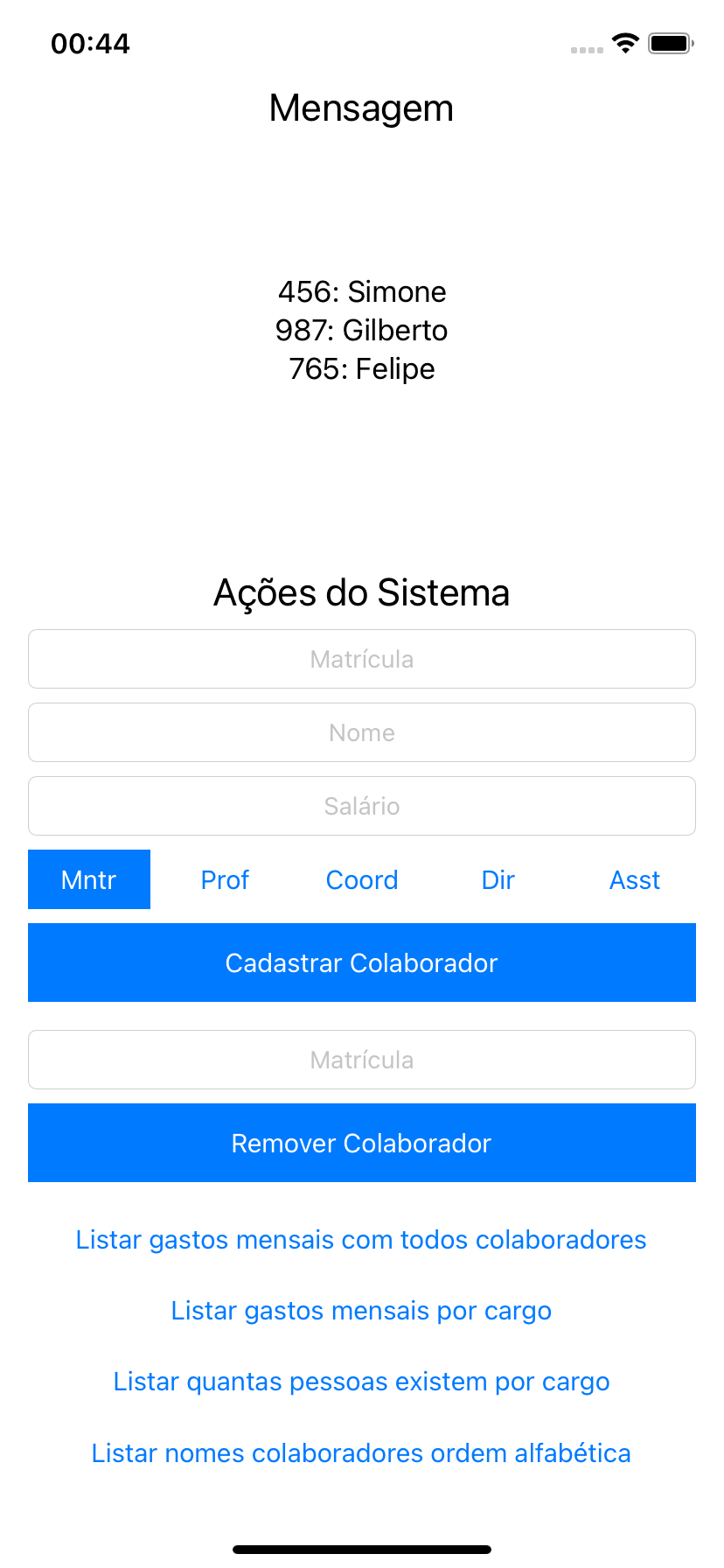
Task: Switch to the Prof segment
Action: click(x=226, y=879)
